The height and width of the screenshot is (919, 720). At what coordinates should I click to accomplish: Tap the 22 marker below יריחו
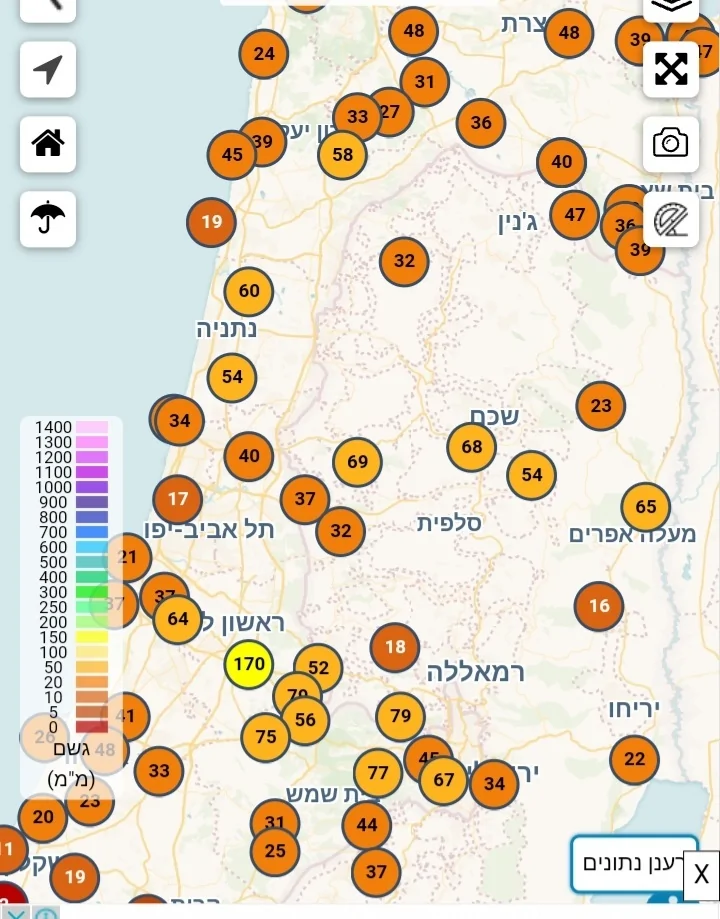pos(635,759)
